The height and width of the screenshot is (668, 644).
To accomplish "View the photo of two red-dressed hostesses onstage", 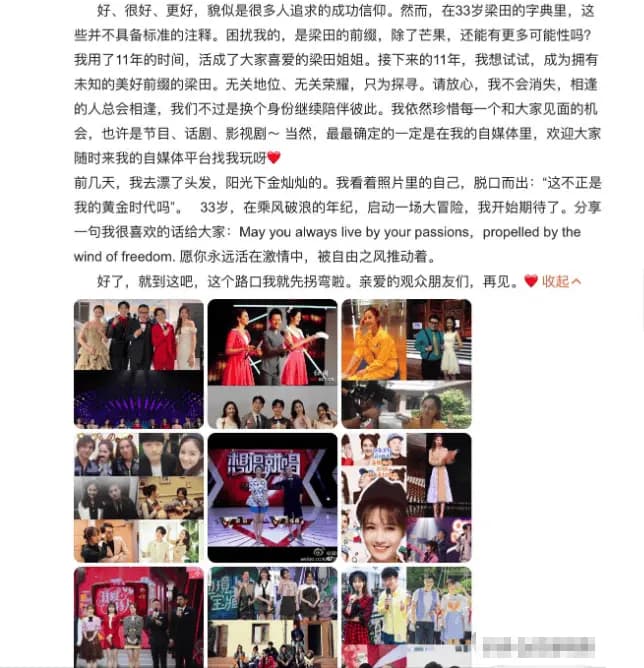I will pyautogui.click(x=272, y=363).
